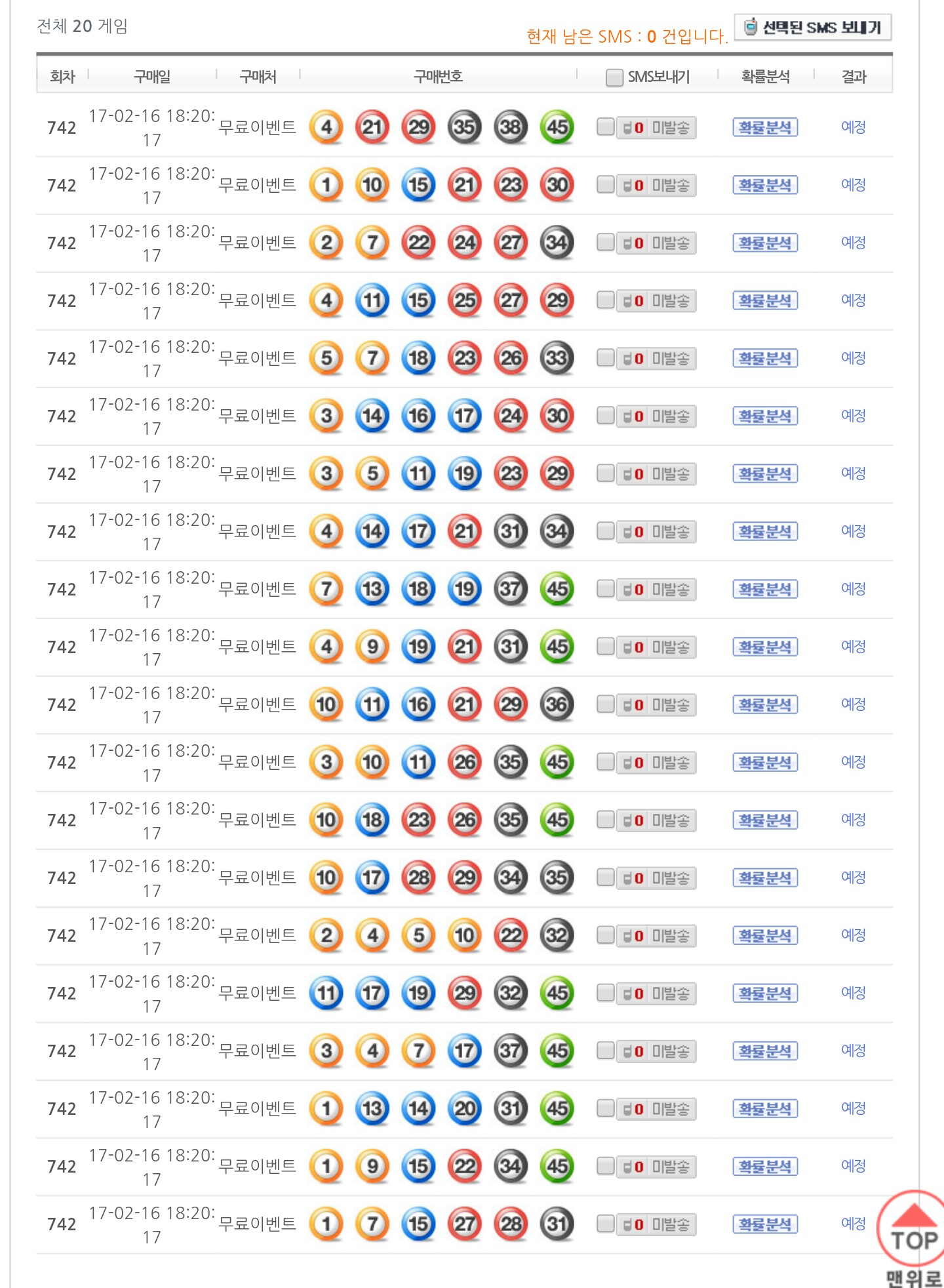
Task: Check the SMS보내기 select-all checkbox in header
Action: pos(614,77)
